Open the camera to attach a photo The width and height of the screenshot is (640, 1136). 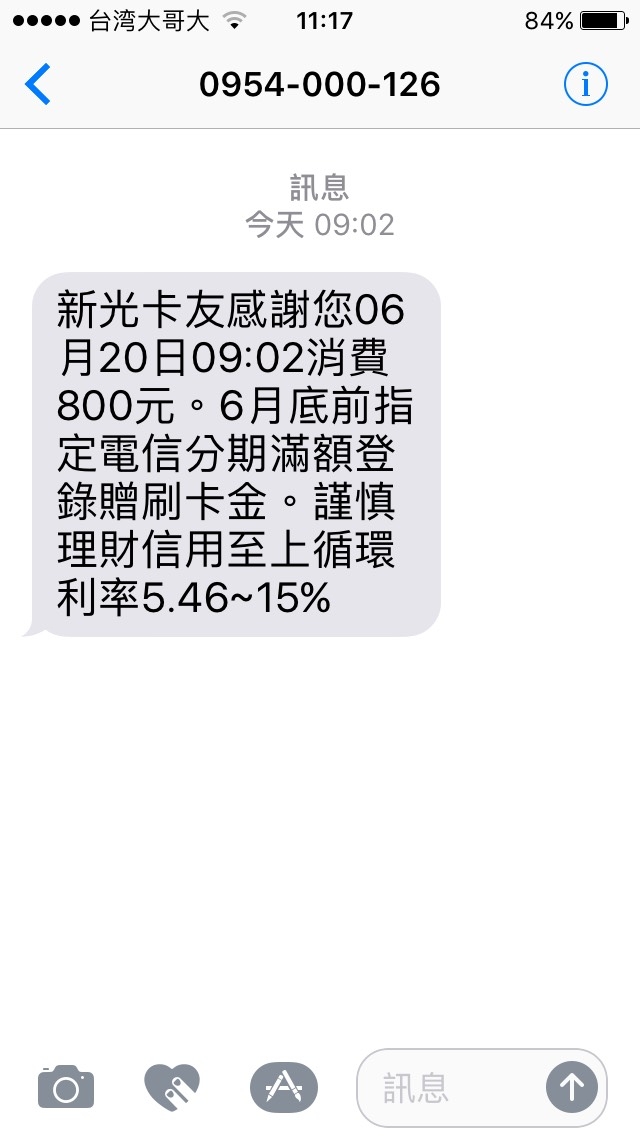pyautogui.click(x=66, y=1086)
